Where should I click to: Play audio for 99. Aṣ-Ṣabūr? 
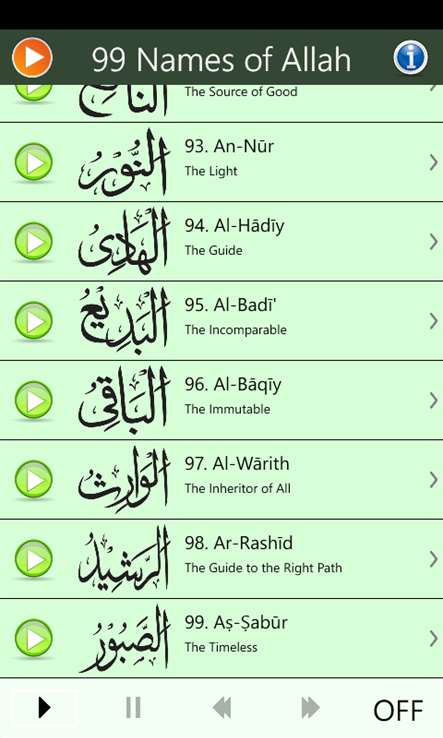tap(33, 639)
